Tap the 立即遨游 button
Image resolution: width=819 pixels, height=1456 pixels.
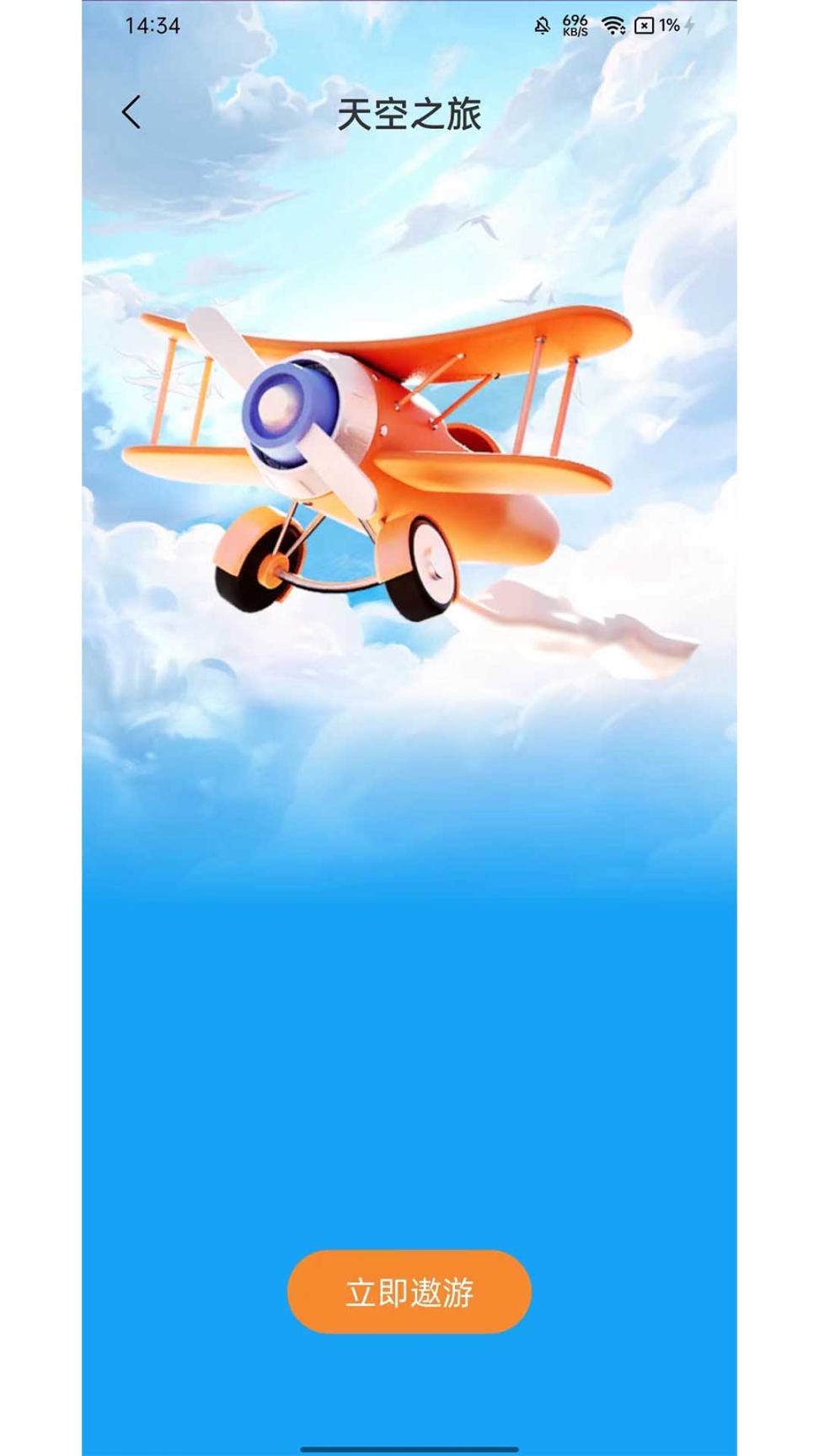click(409, 1291)
